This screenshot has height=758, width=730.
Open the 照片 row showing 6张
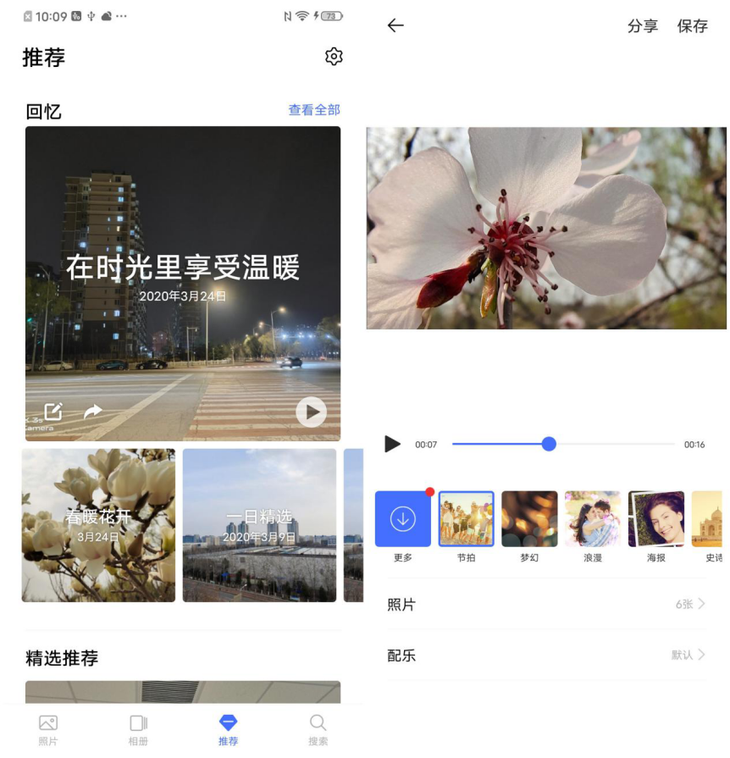pyautogui.click(x=546, y=604)
